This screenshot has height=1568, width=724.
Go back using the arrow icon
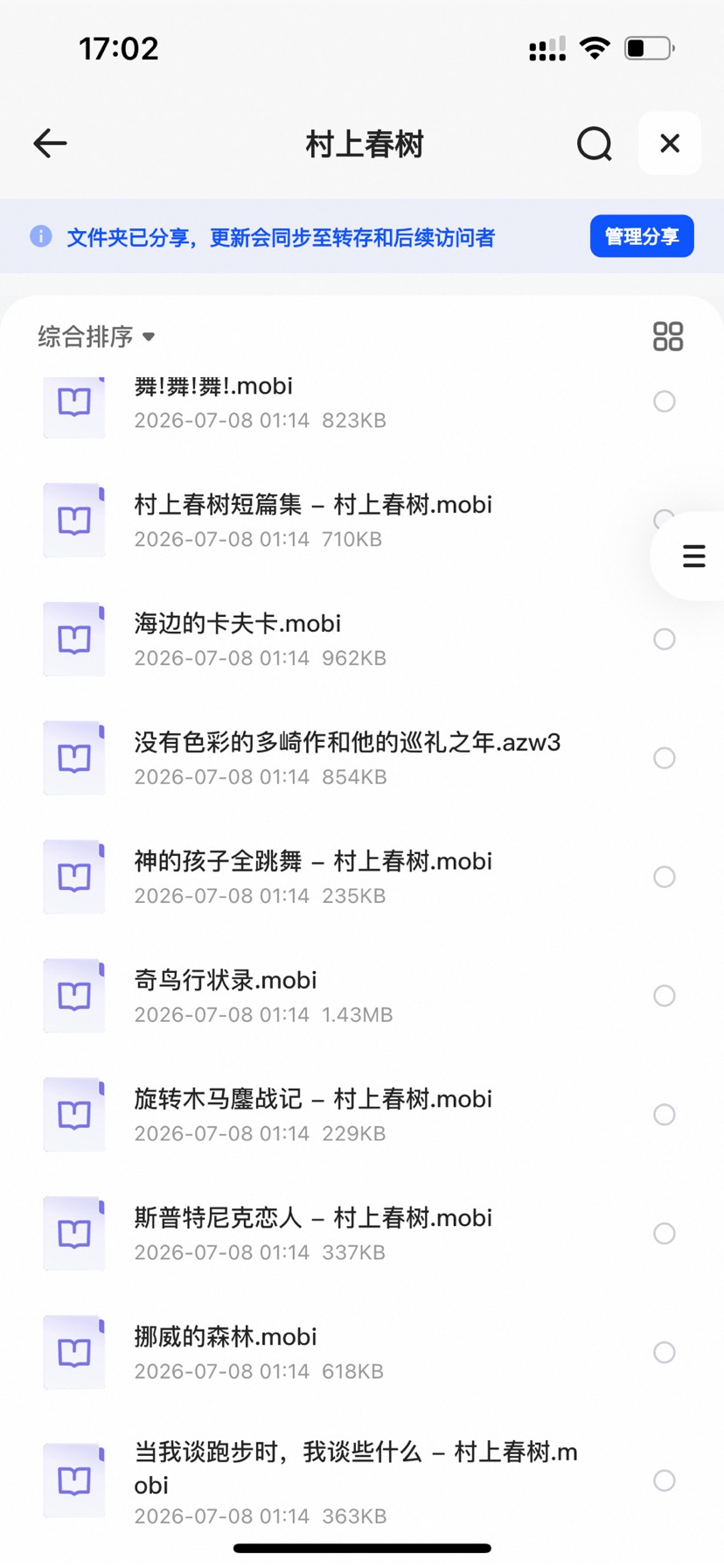[x=50, y=143]
